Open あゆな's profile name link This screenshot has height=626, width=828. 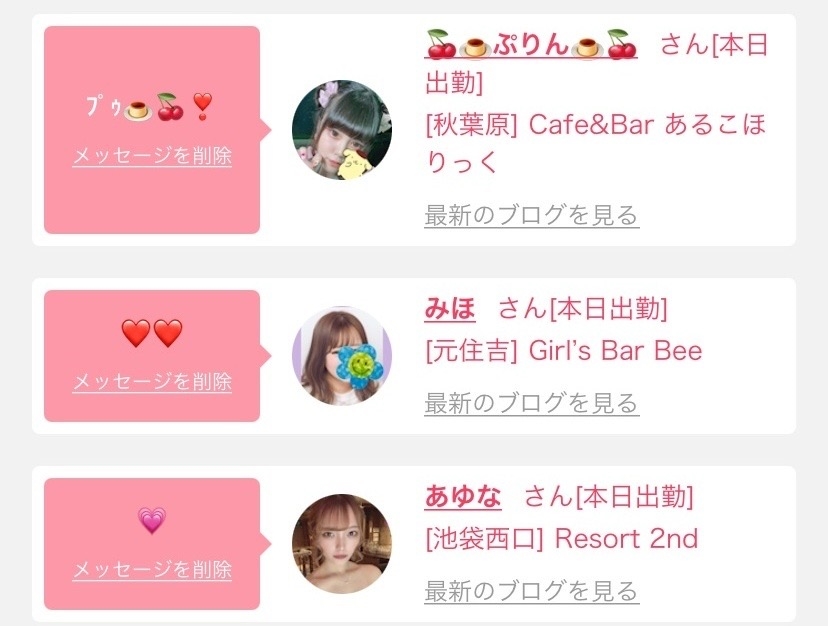[463, 496]
